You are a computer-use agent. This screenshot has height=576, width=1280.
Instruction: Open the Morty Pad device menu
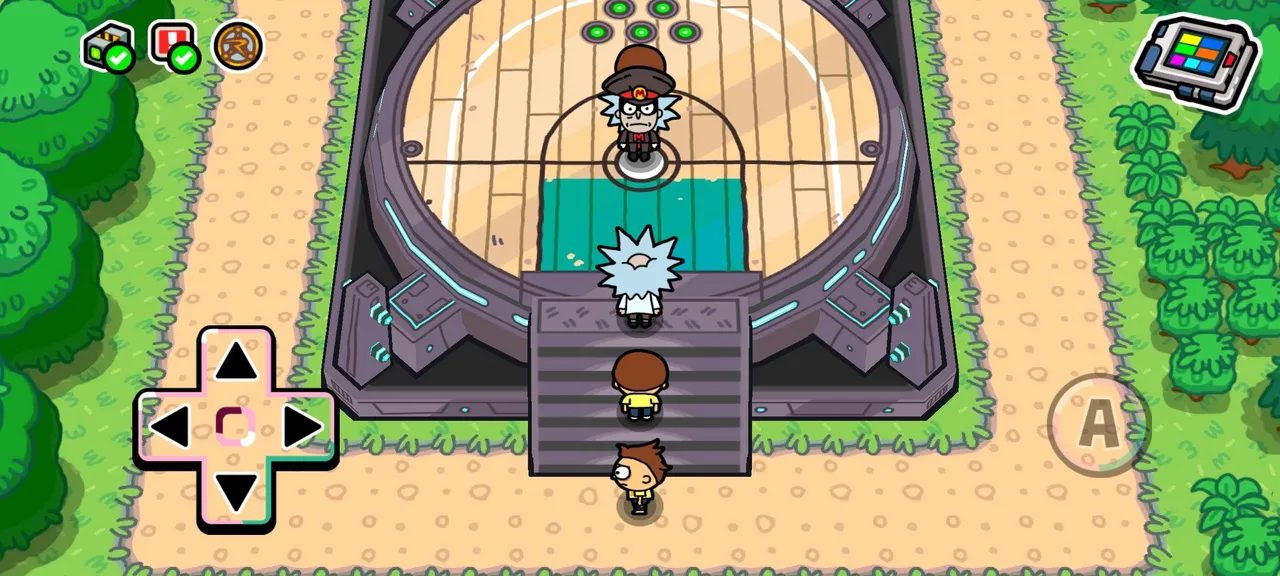(1195, 62)
